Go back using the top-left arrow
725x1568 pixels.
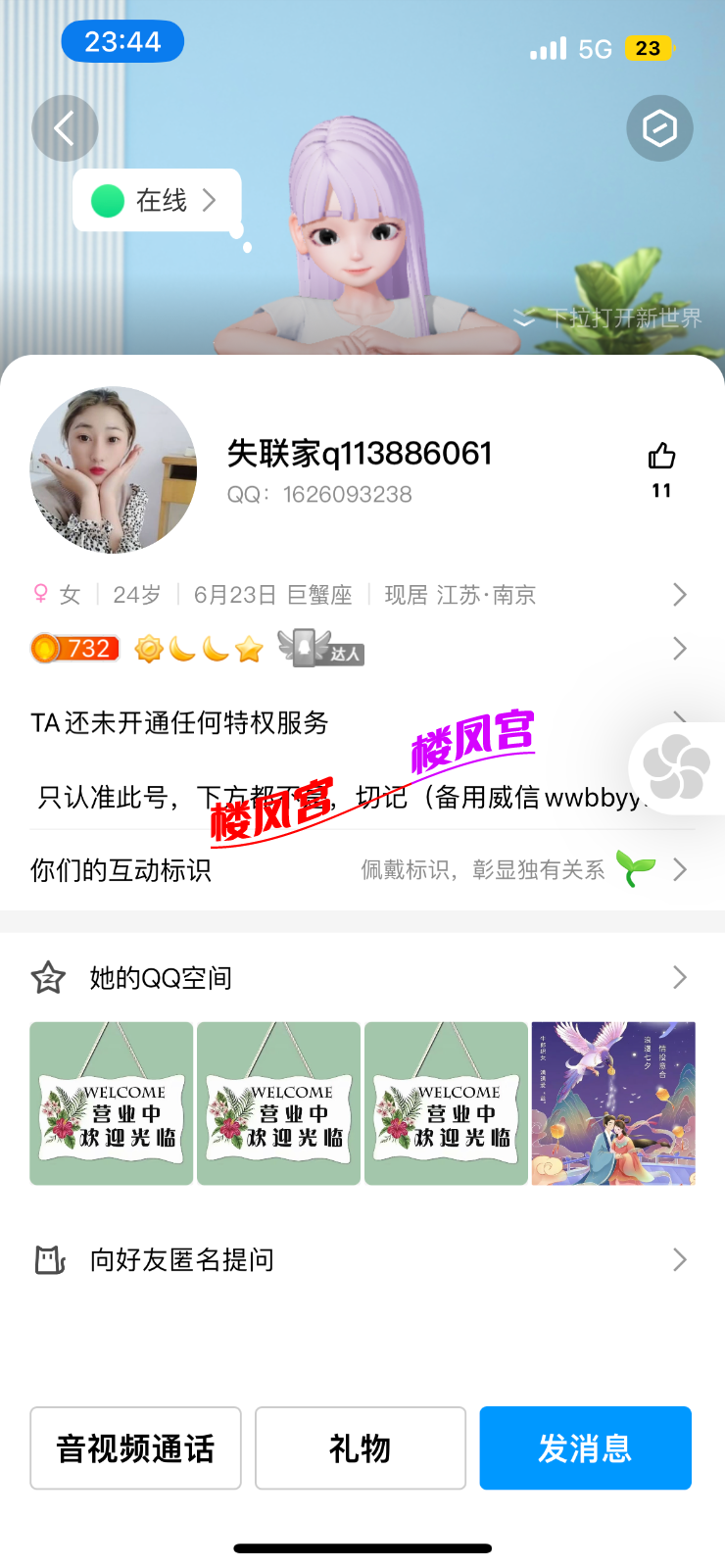65,128
